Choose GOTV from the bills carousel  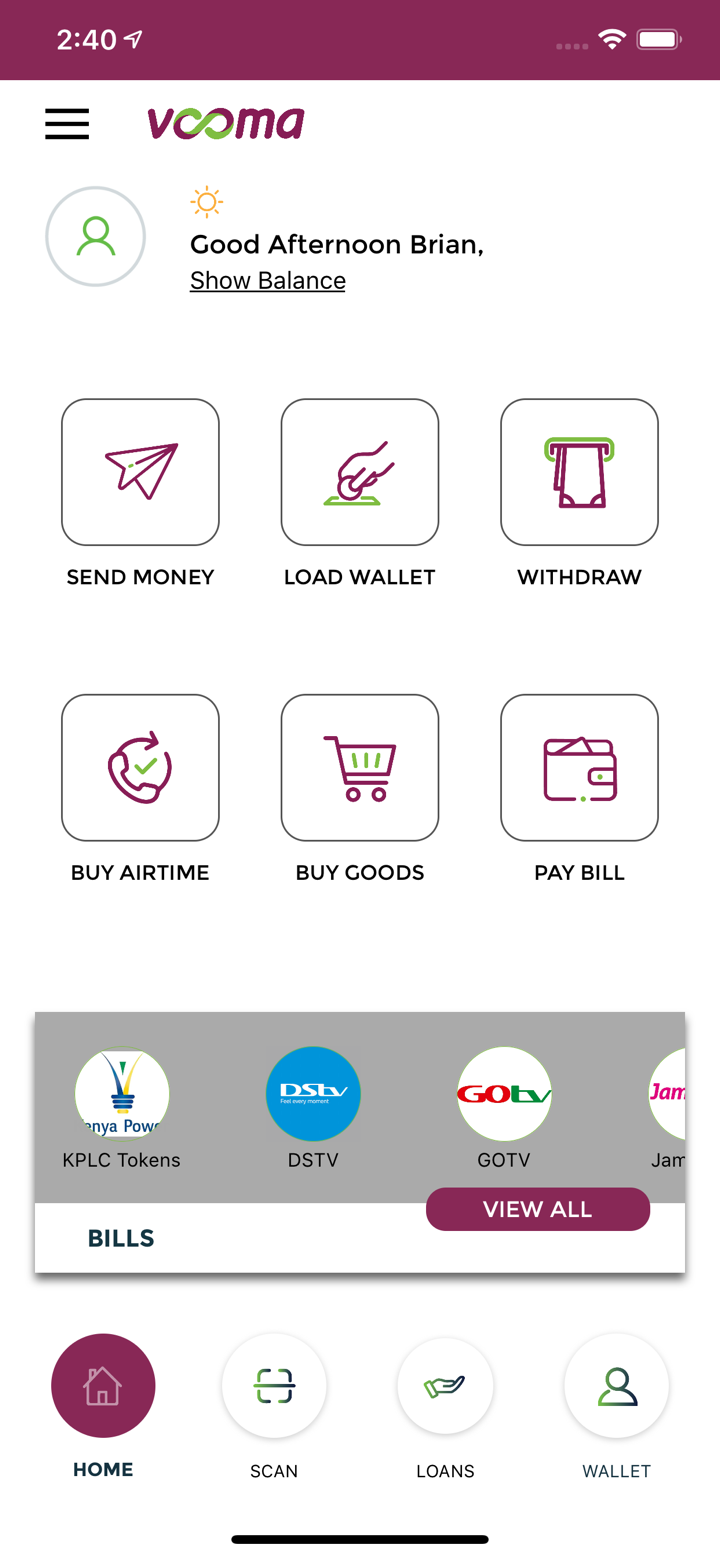(504, 1093)
